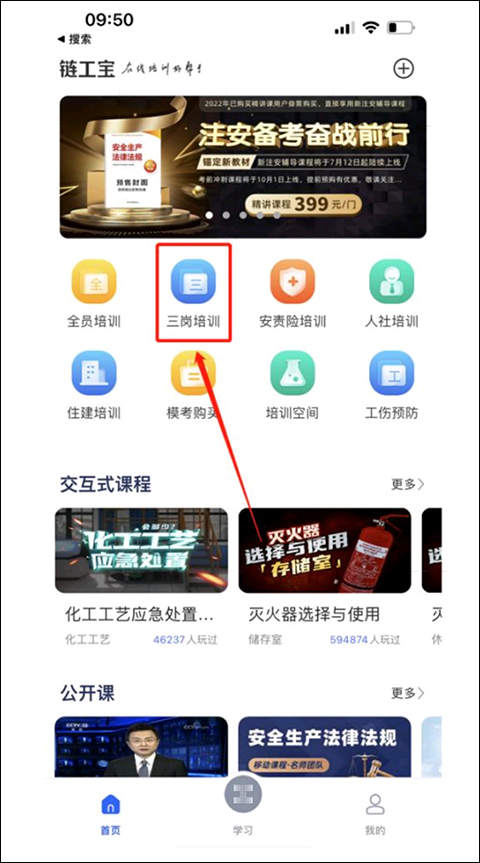Switch to the 我的 tab
The image size is (480, 863).
(x=375, y=815)
